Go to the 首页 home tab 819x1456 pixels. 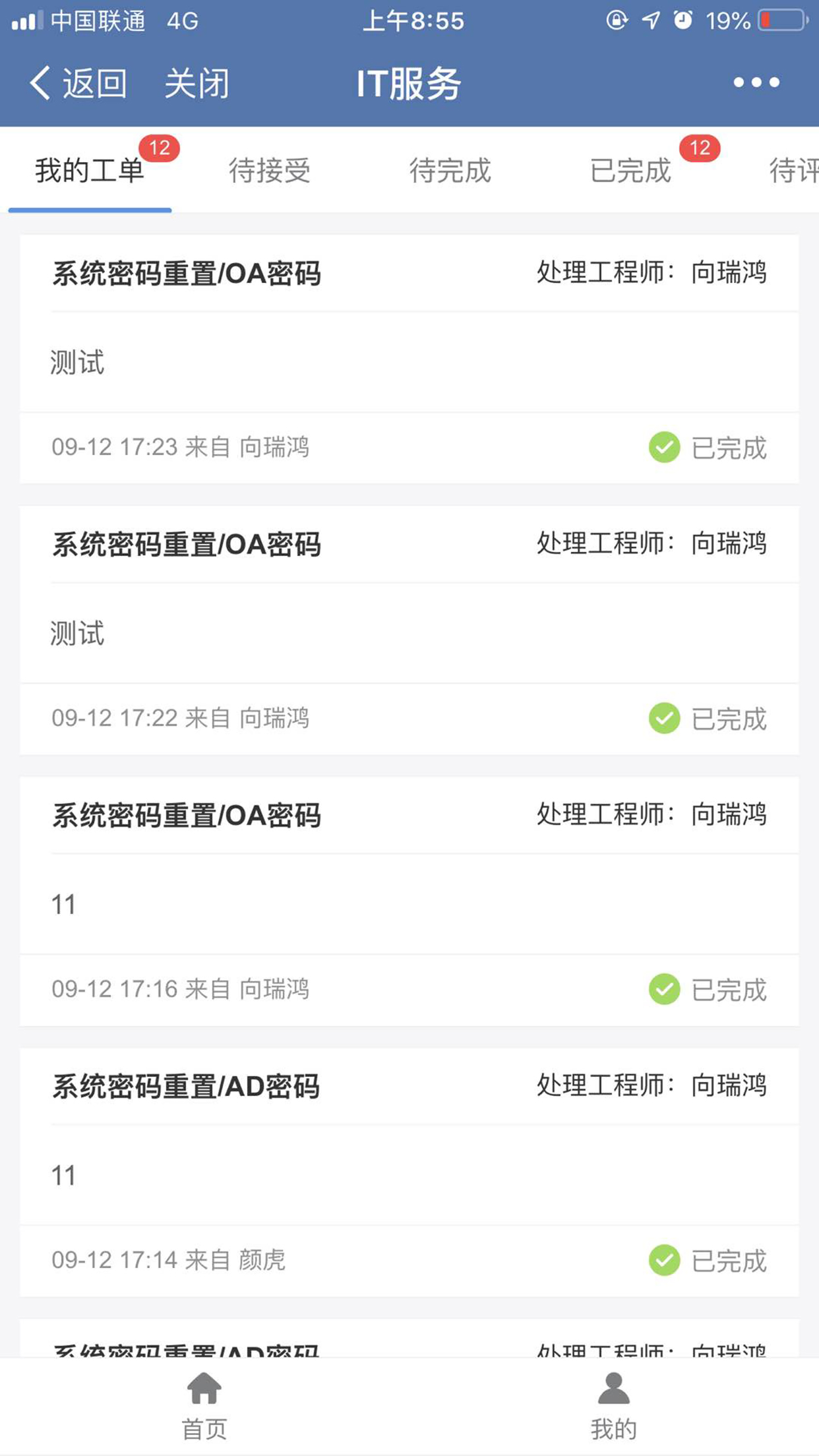[x=204, y=1406]
